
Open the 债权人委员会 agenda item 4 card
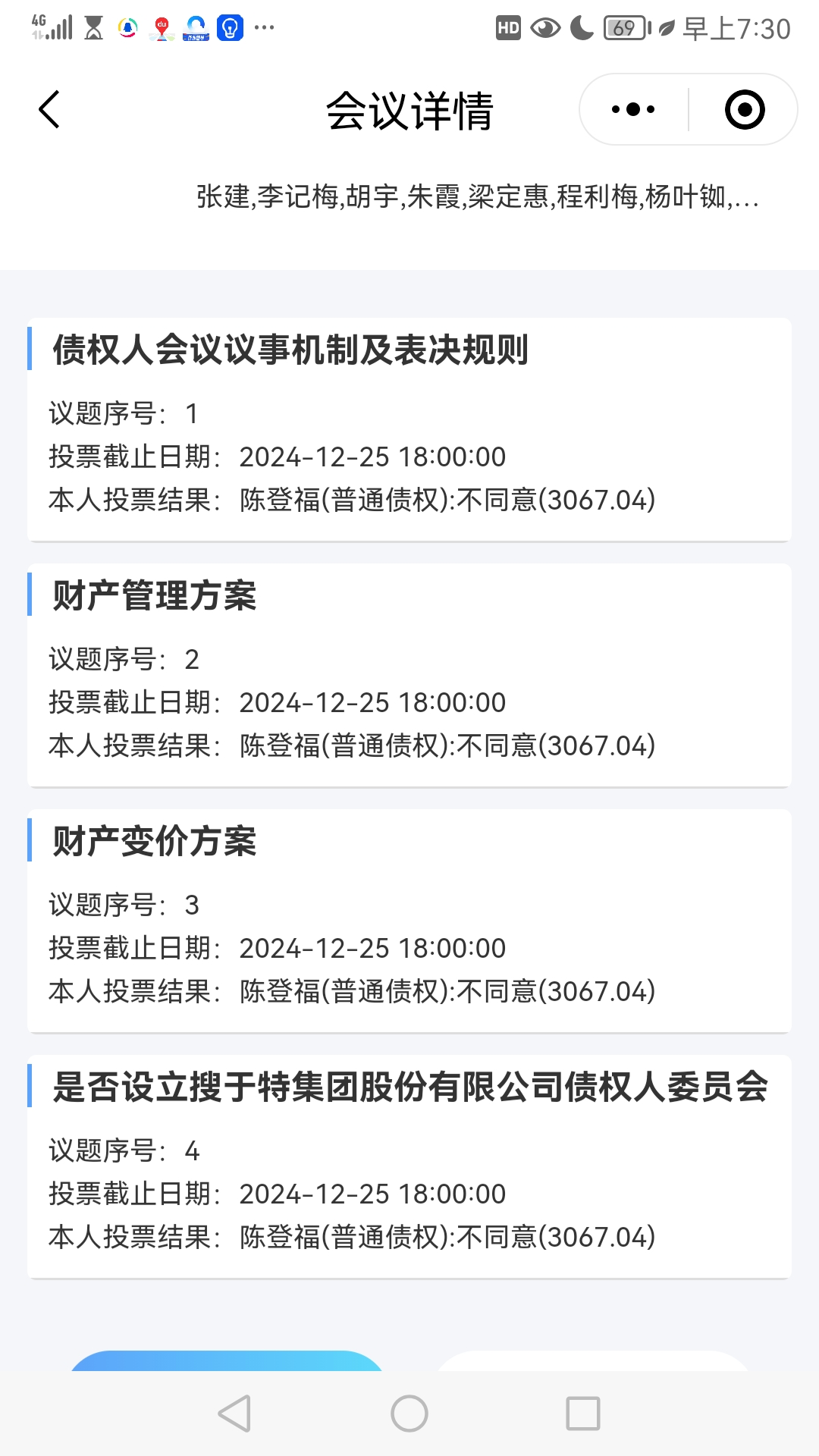point(409,1166)
